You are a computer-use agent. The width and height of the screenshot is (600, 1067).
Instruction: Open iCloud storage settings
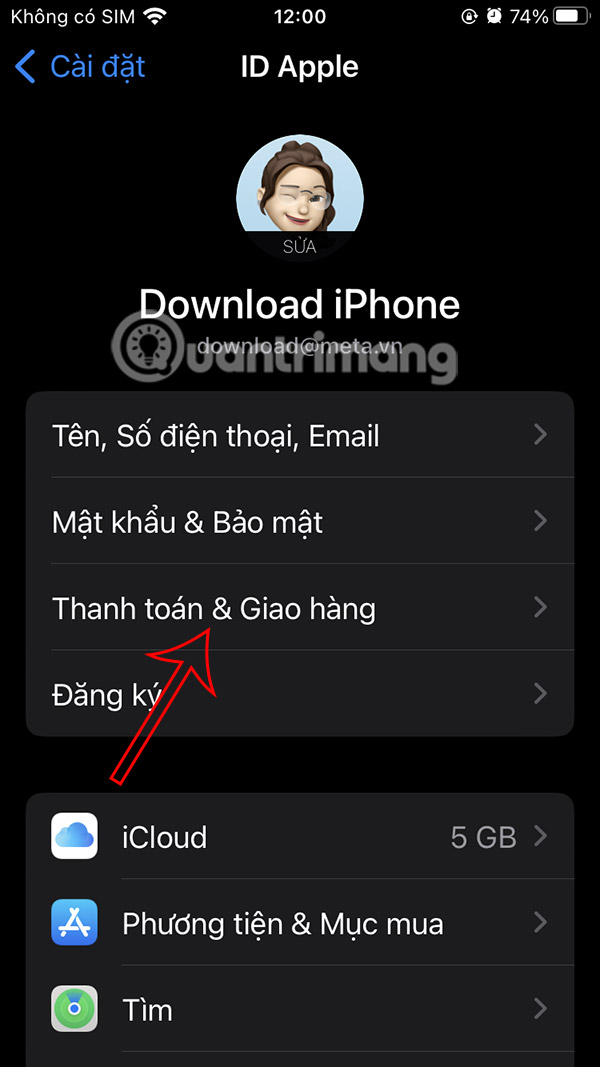coord(300,837)
